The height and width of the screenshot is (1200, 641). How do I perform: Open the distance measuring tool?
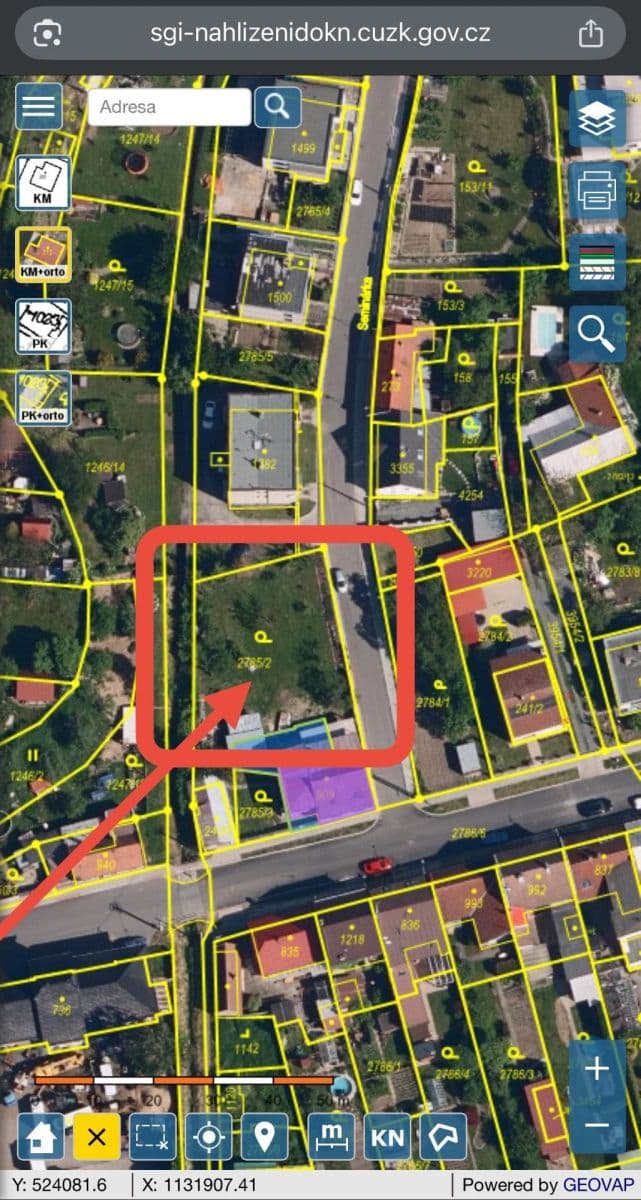click(331, 1137)
